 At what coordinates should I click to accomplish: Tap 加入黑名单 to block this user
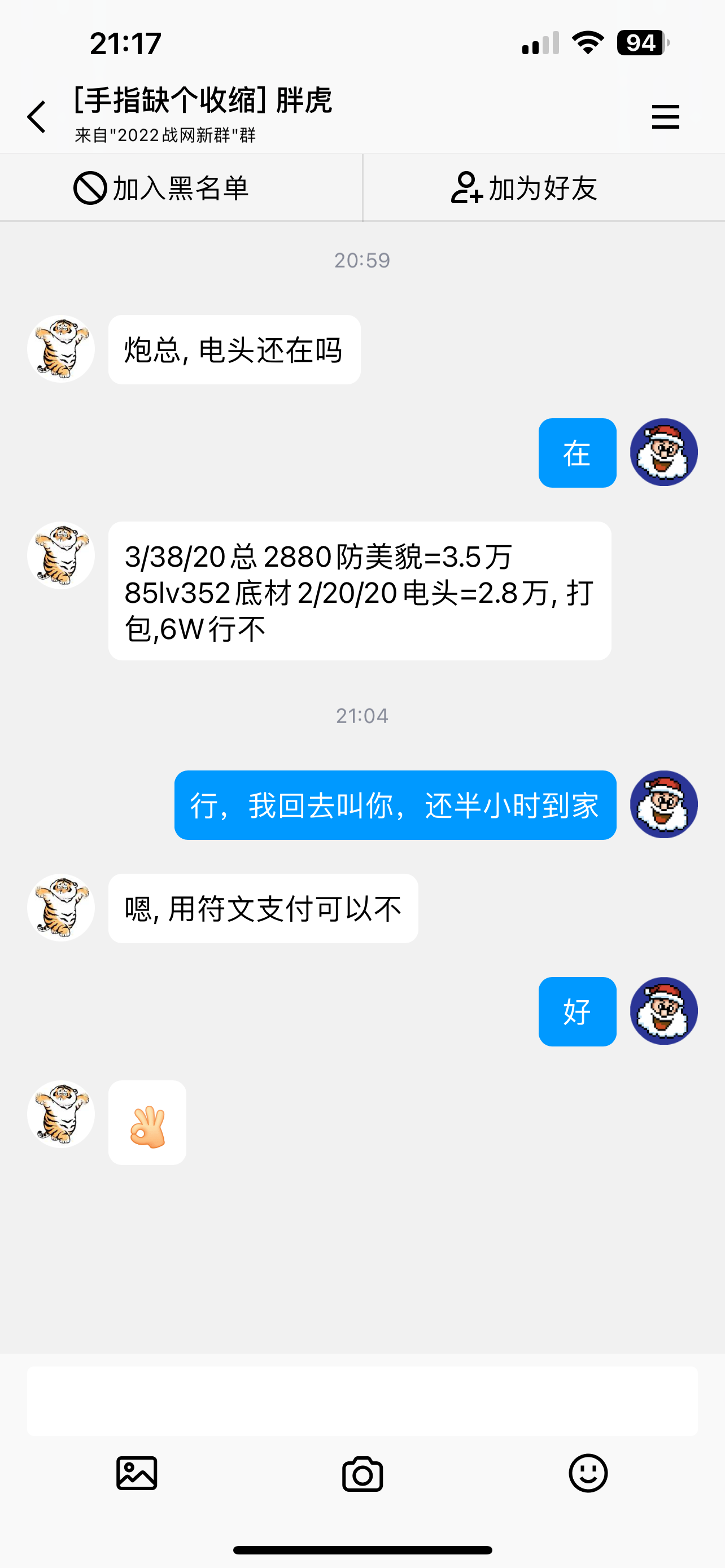[162, 188]
